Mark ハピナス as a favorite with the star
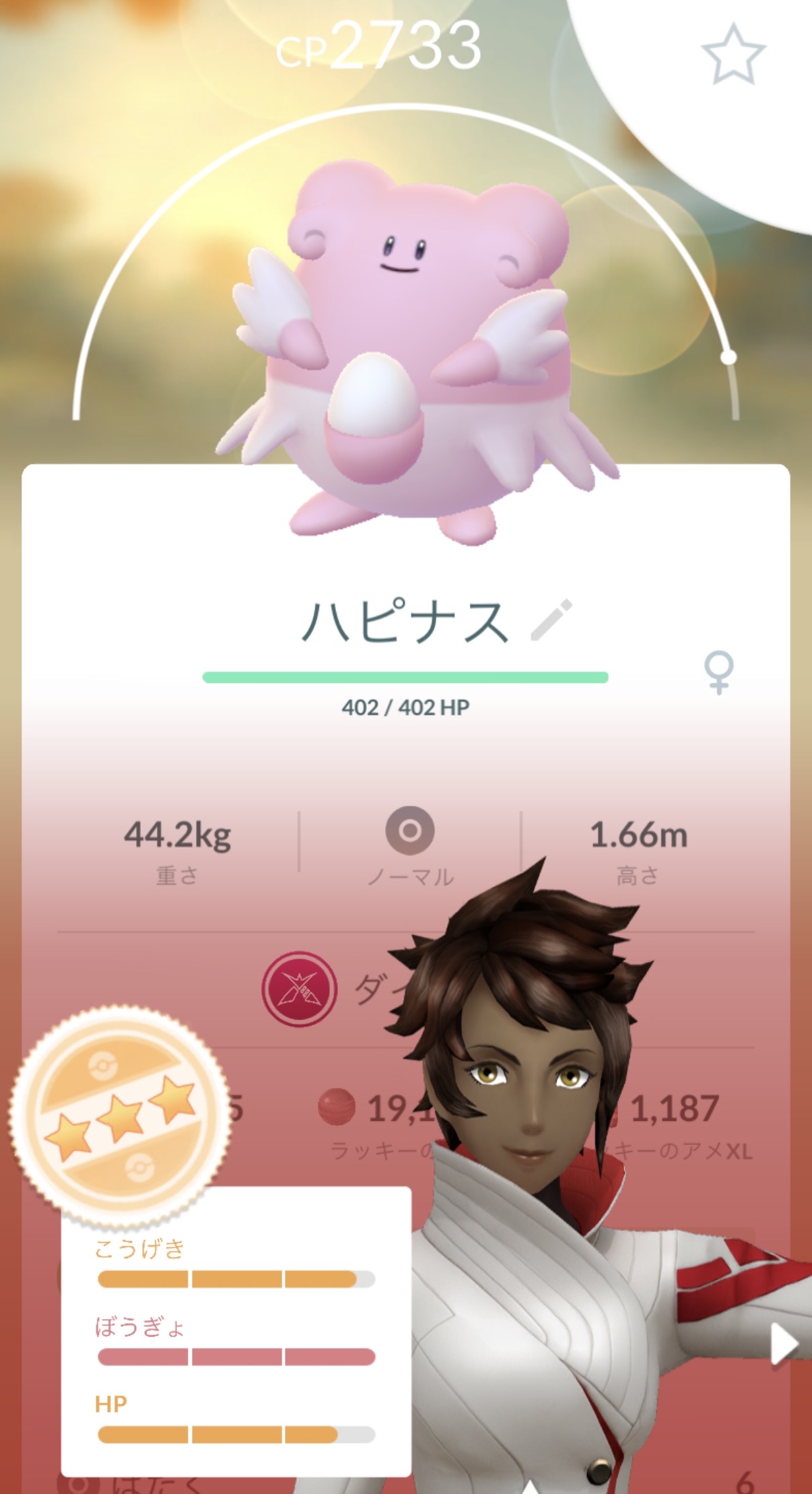The width and height of the screenshot is (812, 1494). click(733, 55)
